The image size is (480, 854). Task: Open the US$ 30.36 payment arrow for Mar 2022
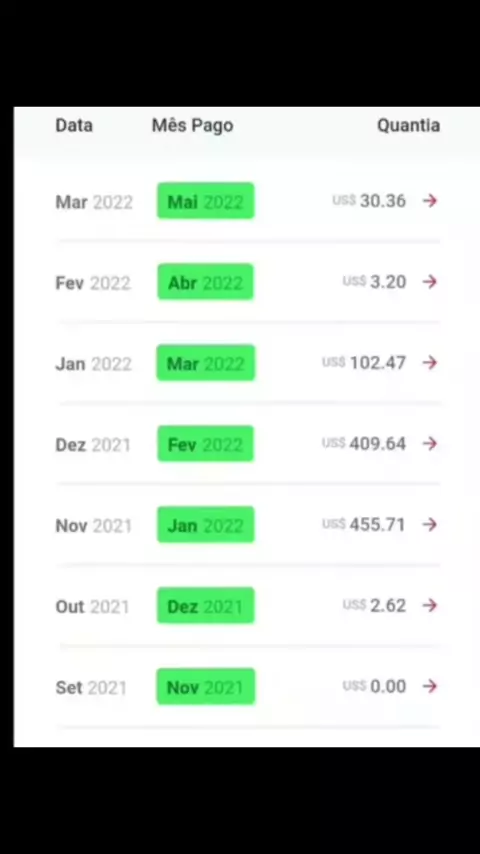tap(430, 200)
